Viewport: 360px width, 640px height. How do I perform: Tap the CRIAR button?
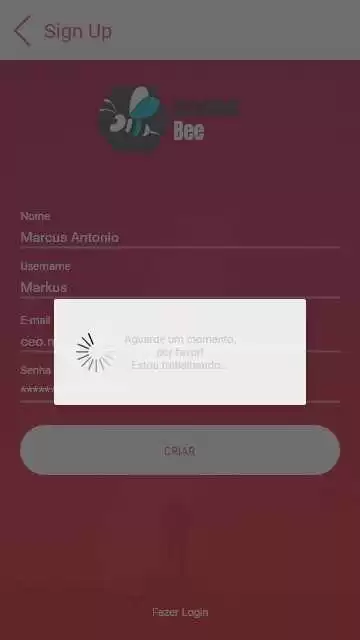180,450
